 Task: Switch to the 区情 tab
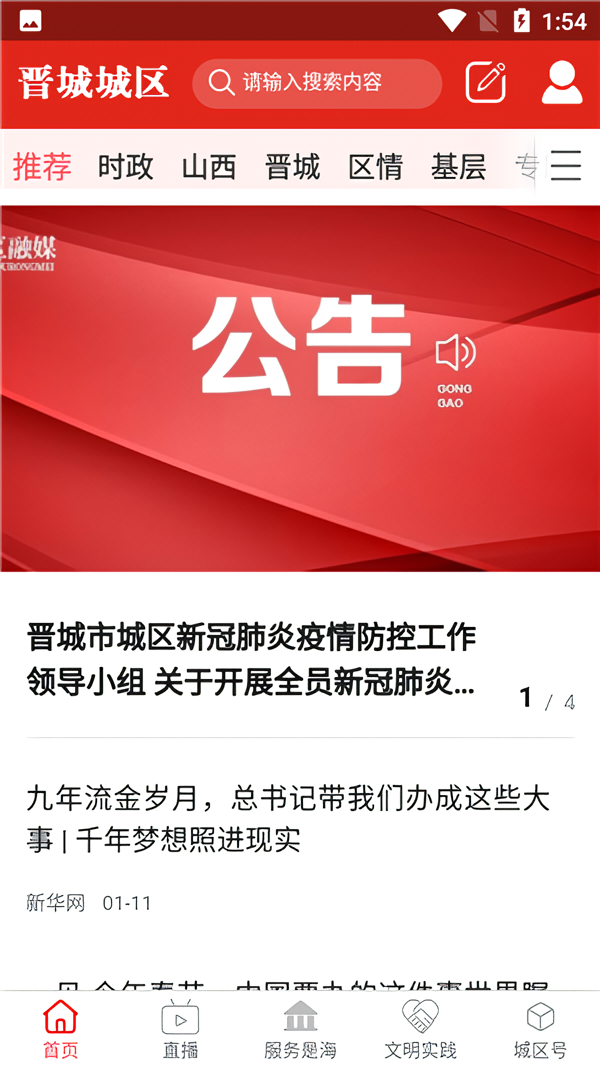(375, 167)
